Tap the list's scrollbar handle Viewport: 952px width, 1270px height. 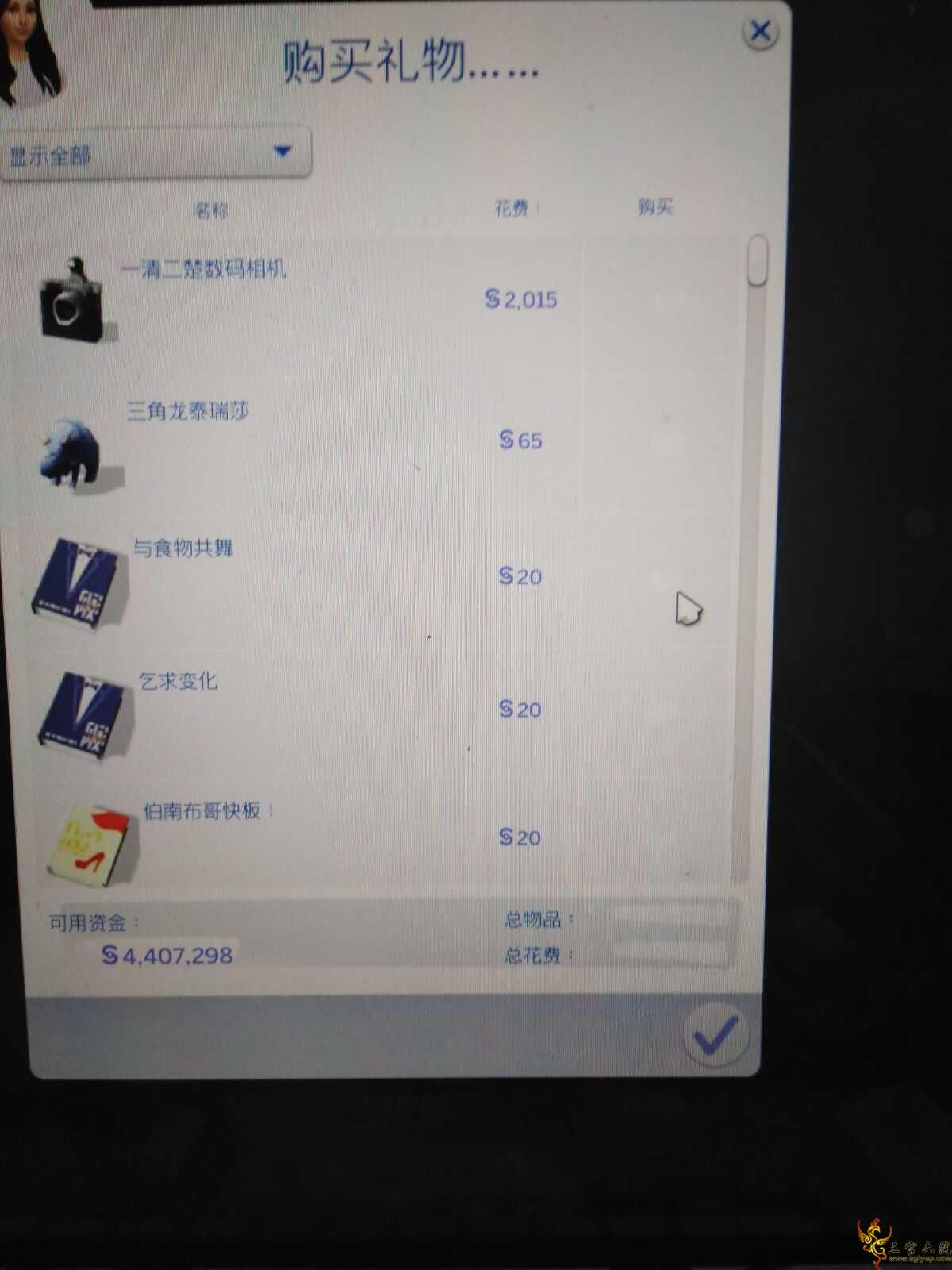(758, 260)
